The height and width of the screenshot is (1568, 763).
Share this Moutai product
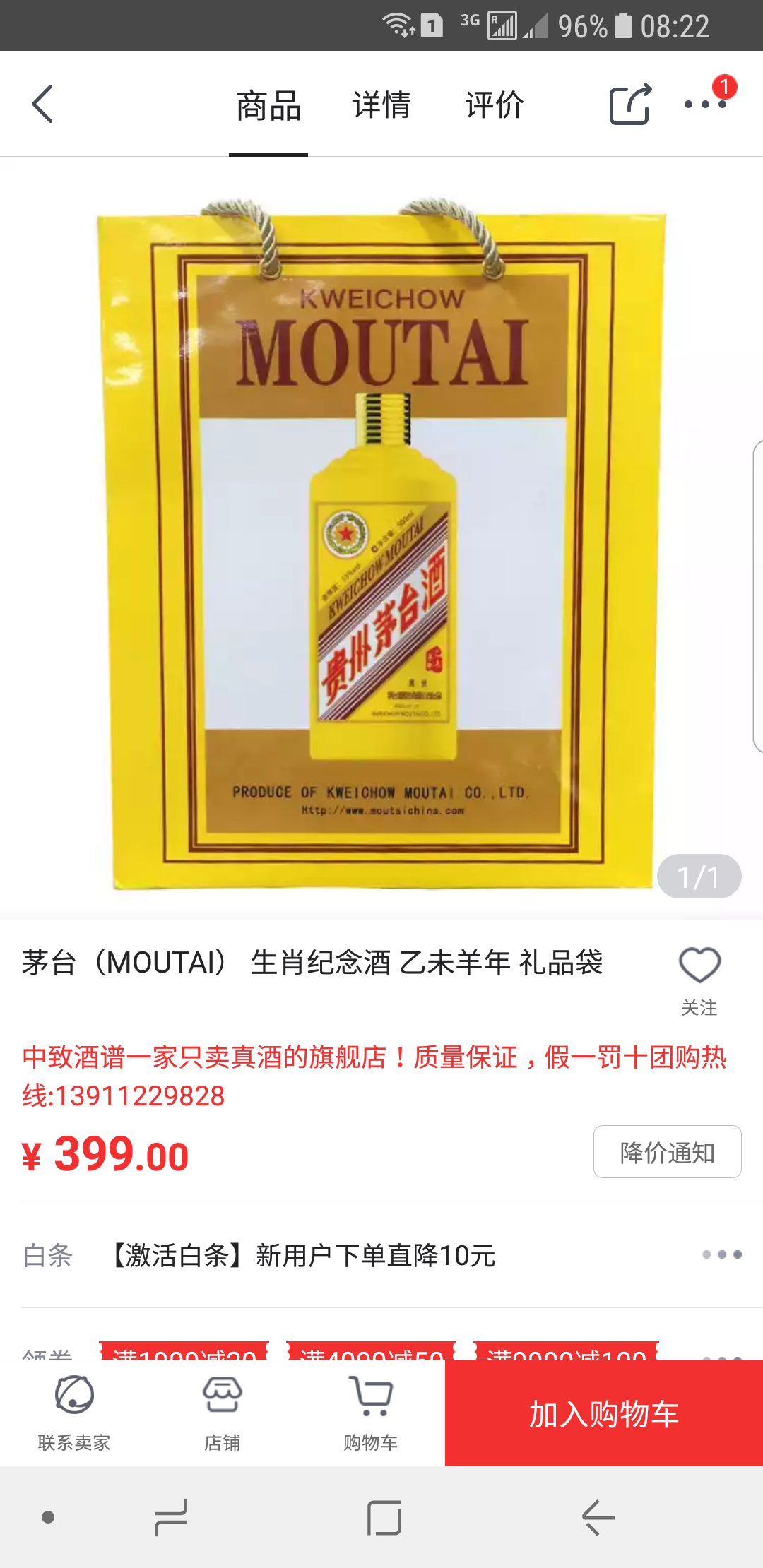[x=629, y=105]
